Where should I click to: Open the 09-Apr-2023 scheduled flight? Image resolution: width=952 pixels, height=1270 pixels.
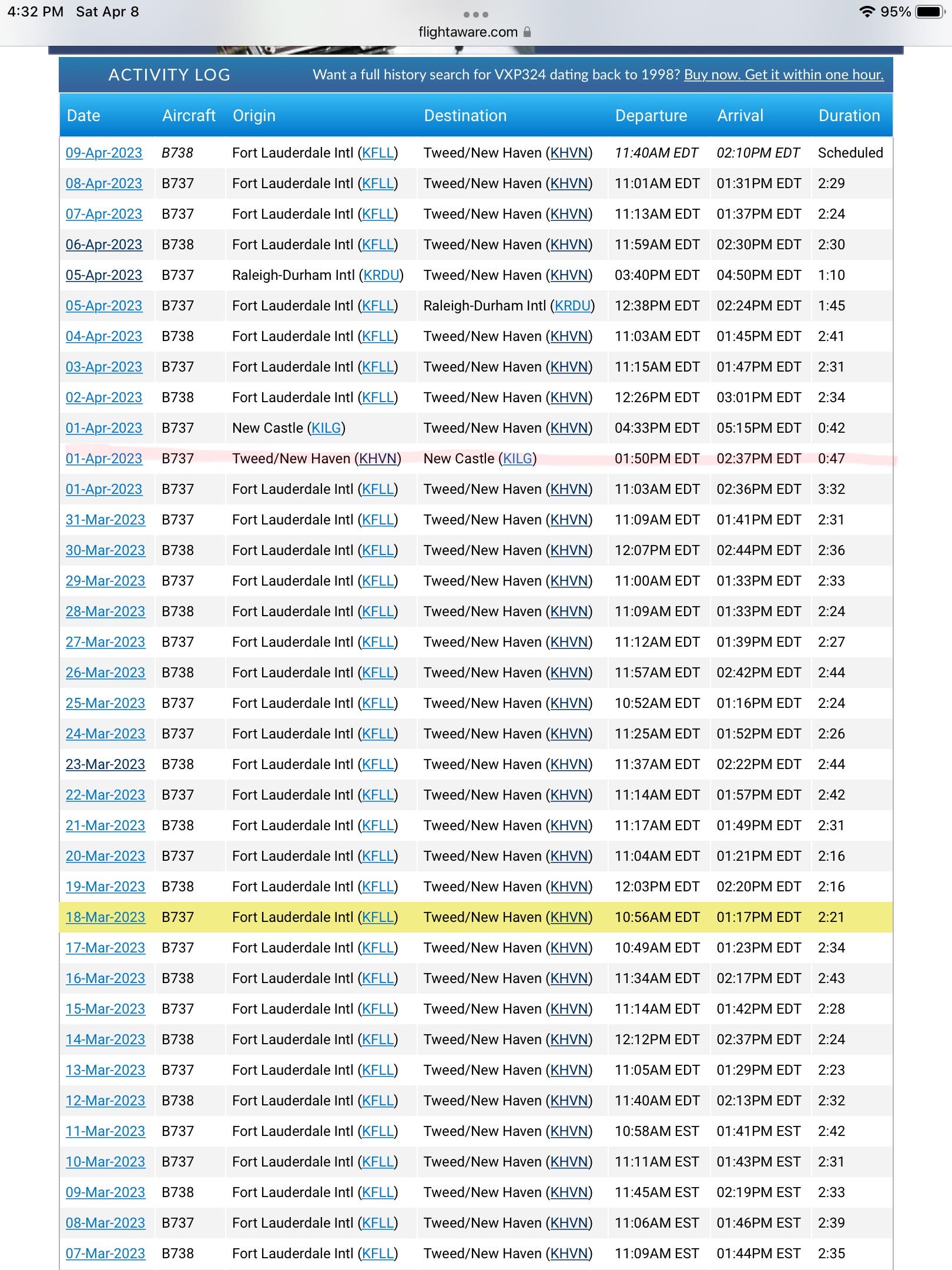point(104,153)
